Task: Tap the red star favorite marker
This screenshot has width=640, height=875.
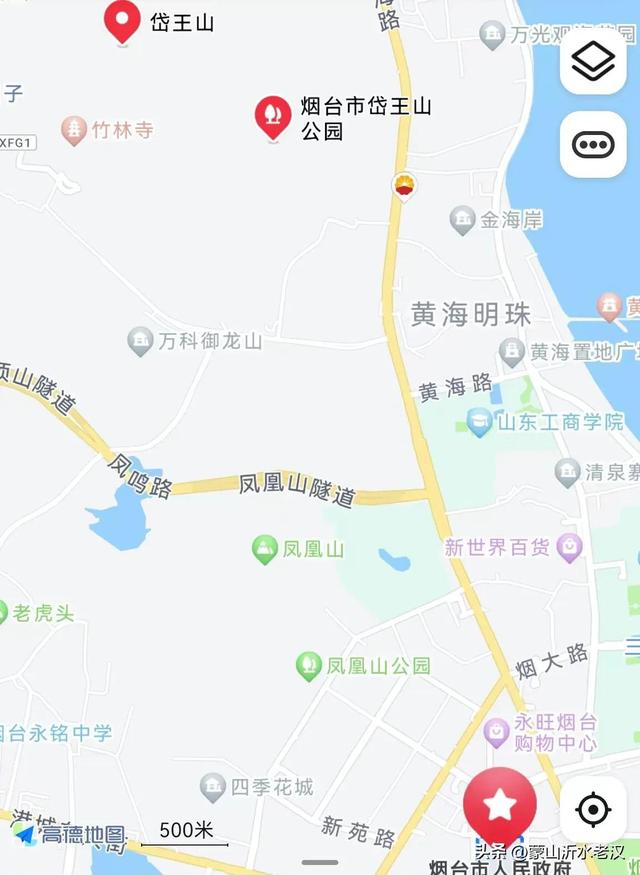Action: coord(499,804)
